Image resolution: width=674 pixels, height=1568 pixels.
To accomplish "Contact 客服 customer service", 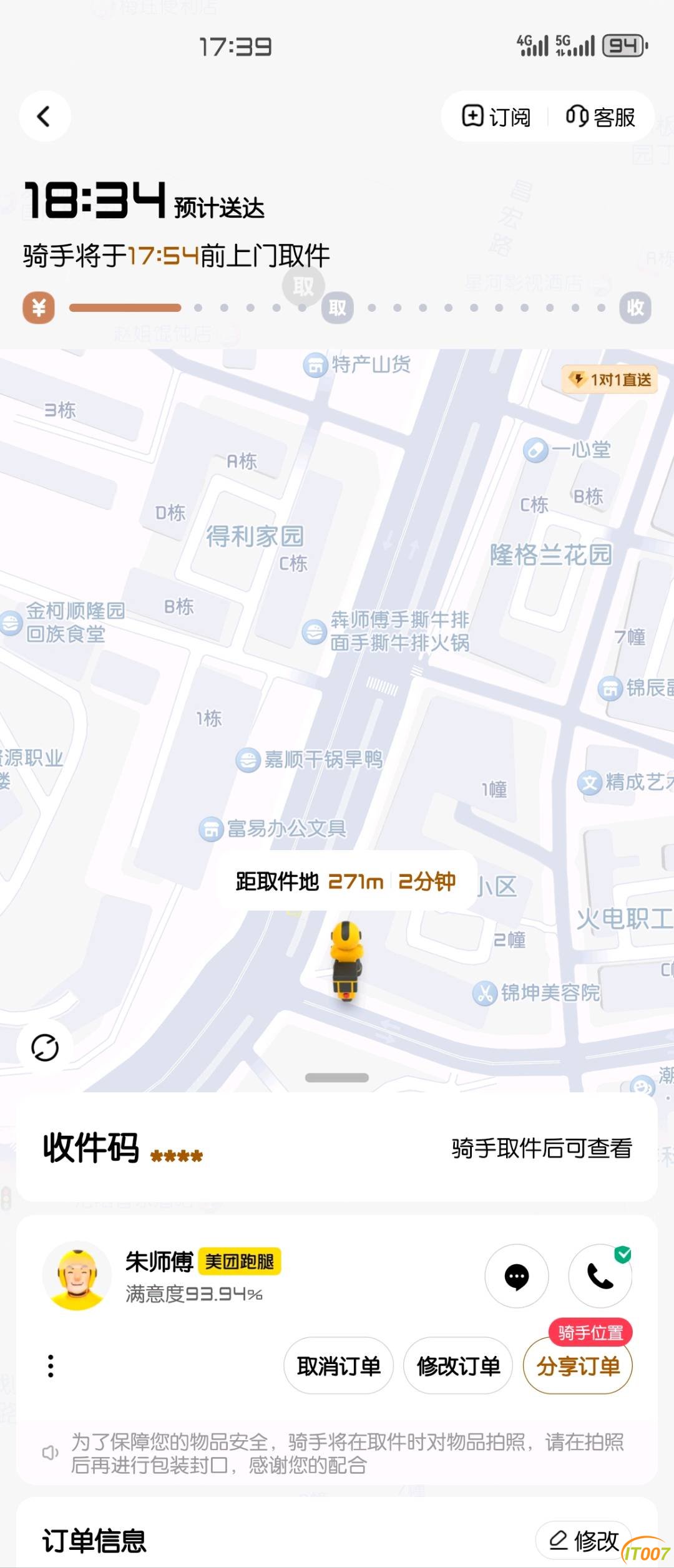I will [x=600, y=117].
